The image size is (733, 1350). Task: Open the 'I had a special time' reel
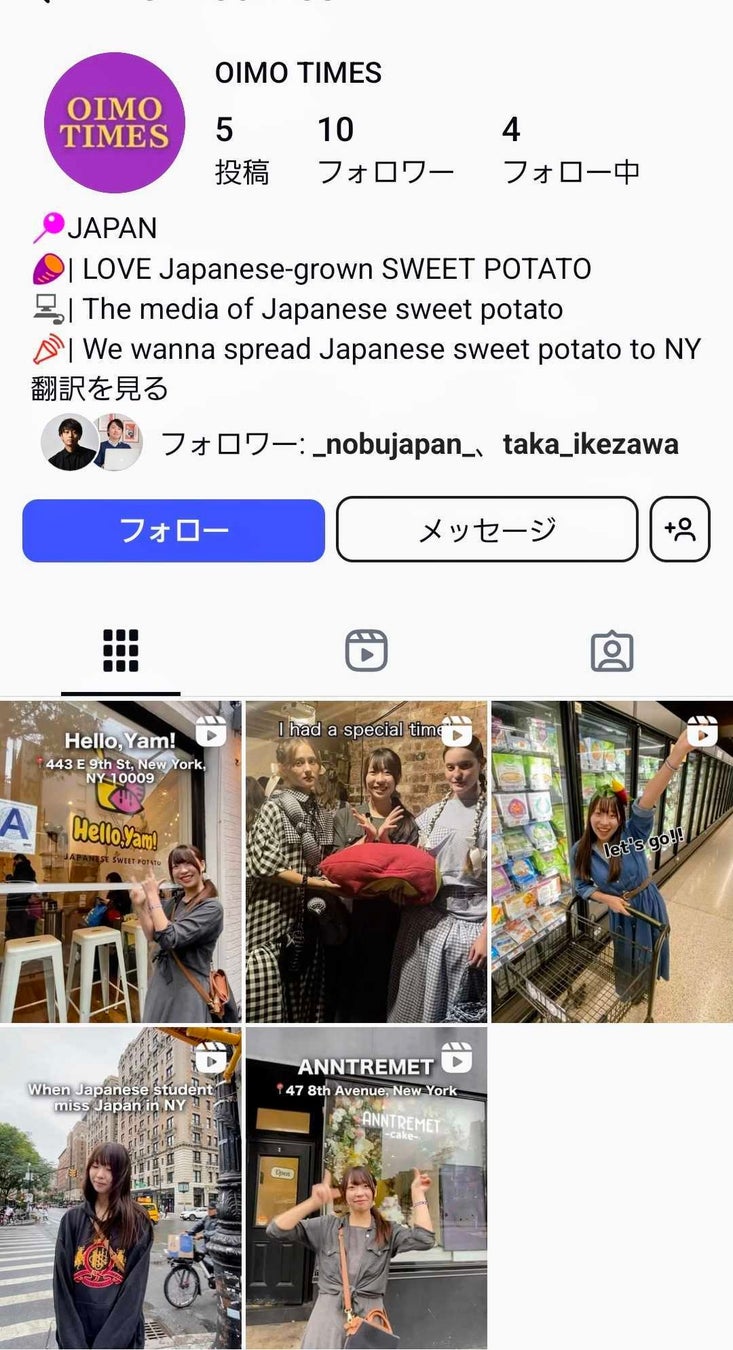(366, 861)
